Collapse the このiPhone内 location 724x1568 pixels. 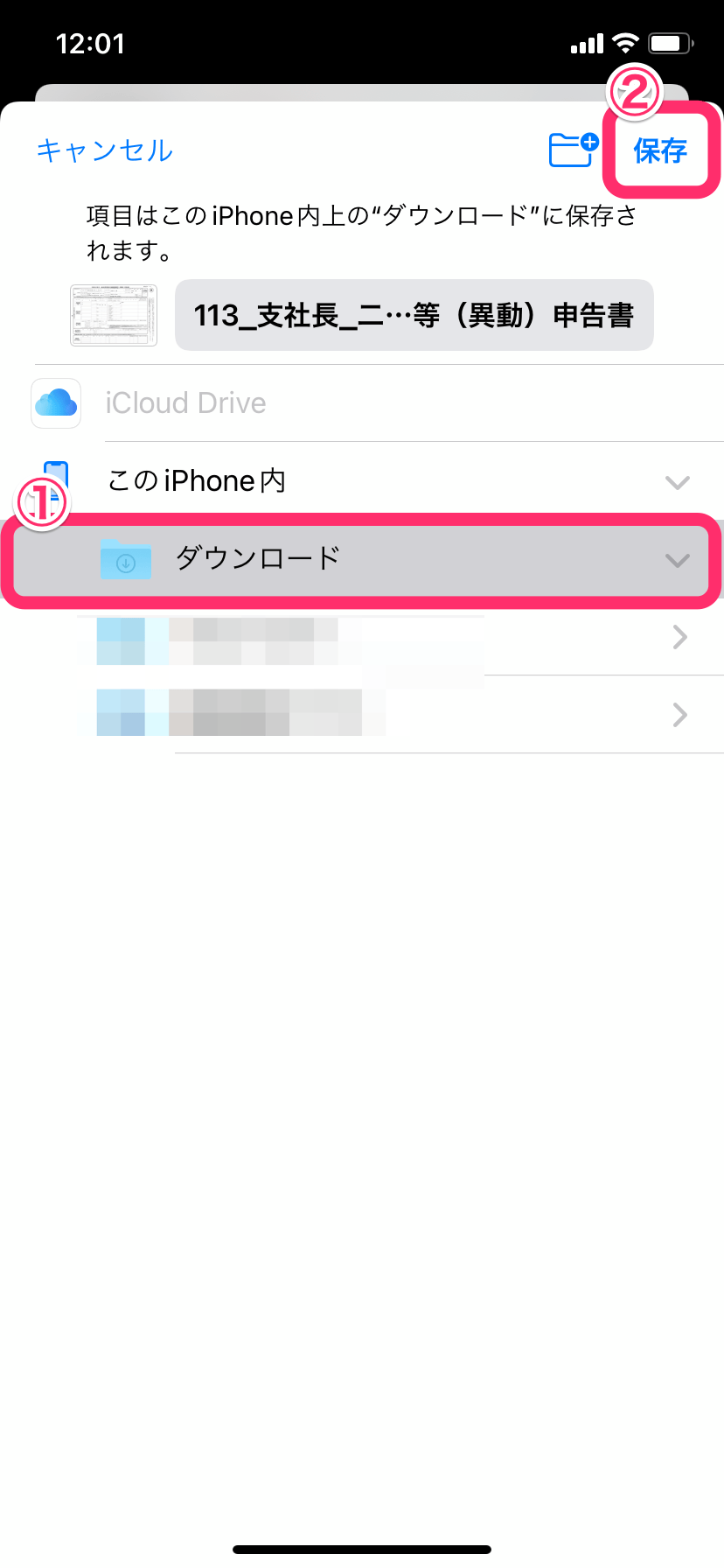[x=677, y=482]
